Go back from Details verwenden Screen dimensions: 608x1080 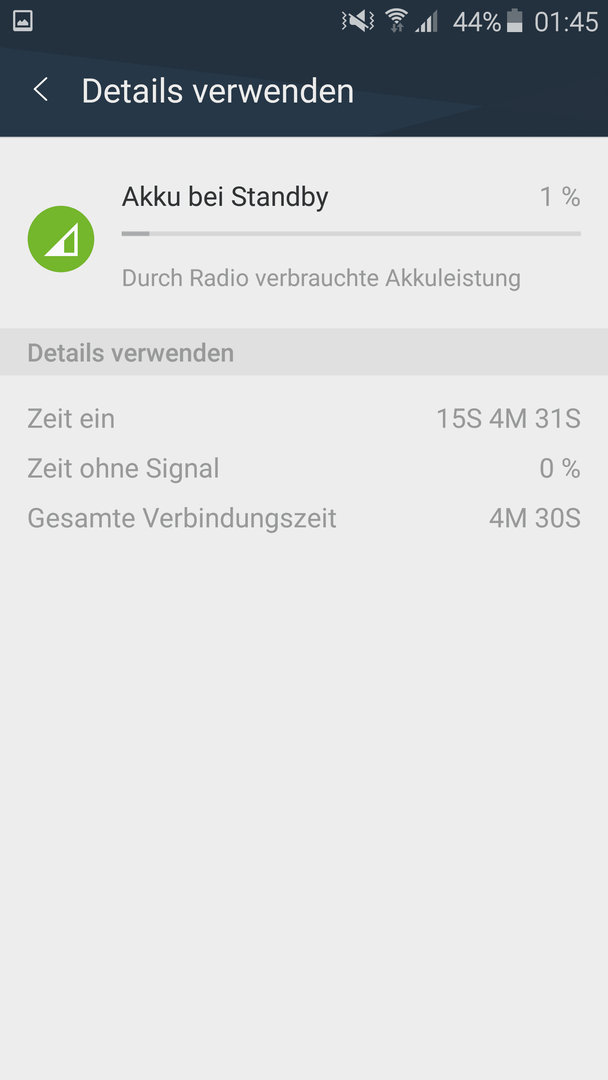click(41, 90)
